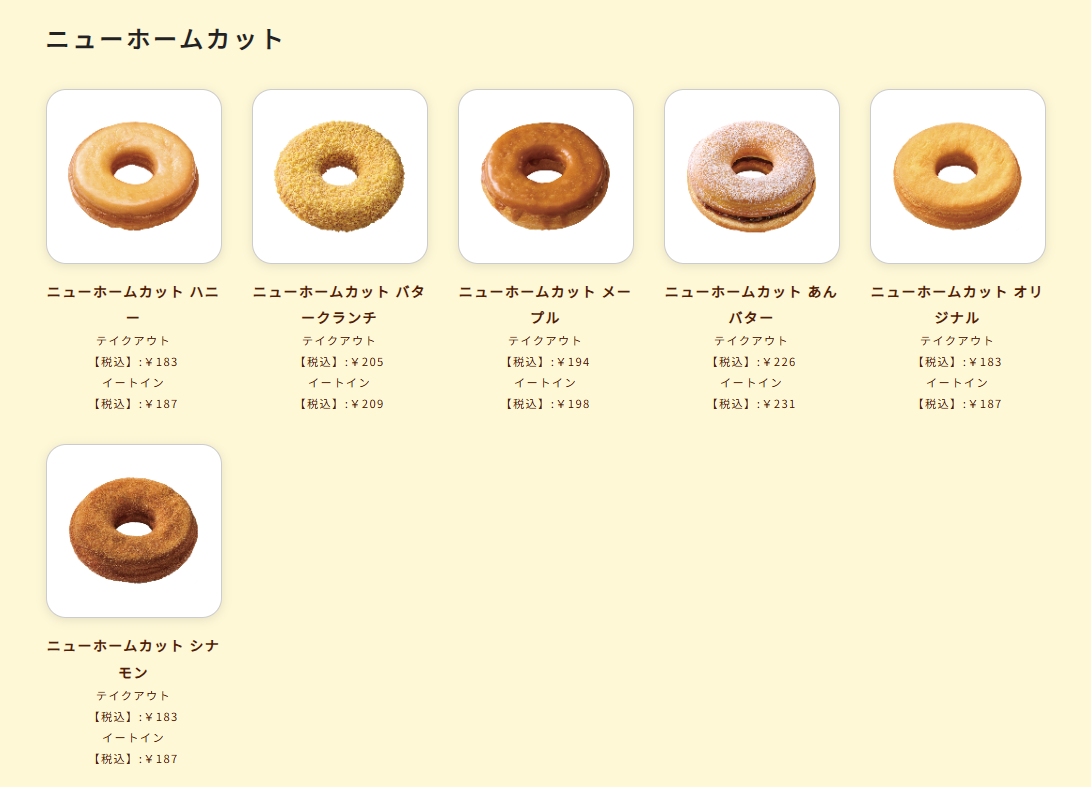Viewport: 1091px width, 787px height.
Task: Select the ニューホームカット バタークランチ product card
Action: 340,177
